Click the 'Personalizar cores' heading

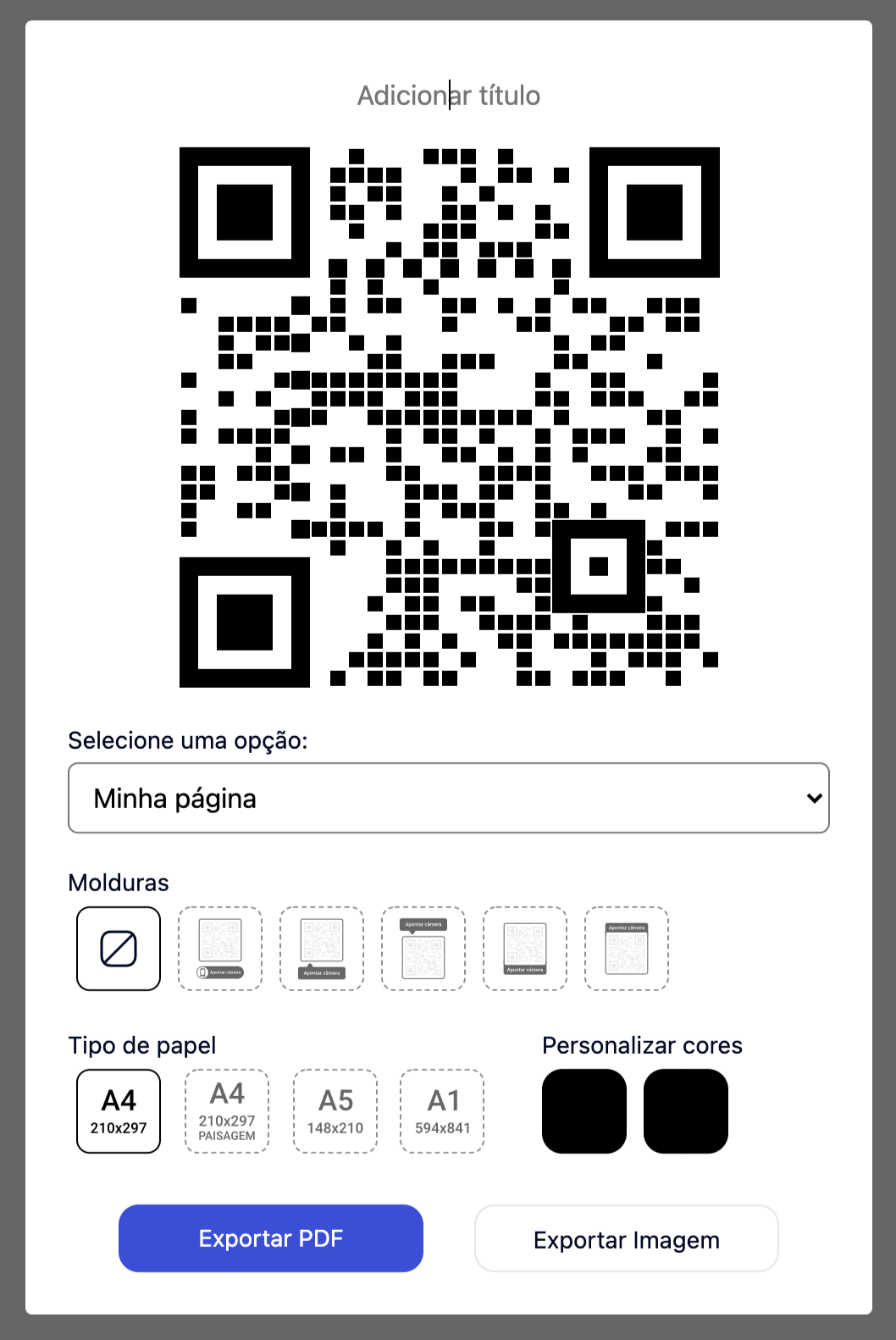(x=642, y=1044)
